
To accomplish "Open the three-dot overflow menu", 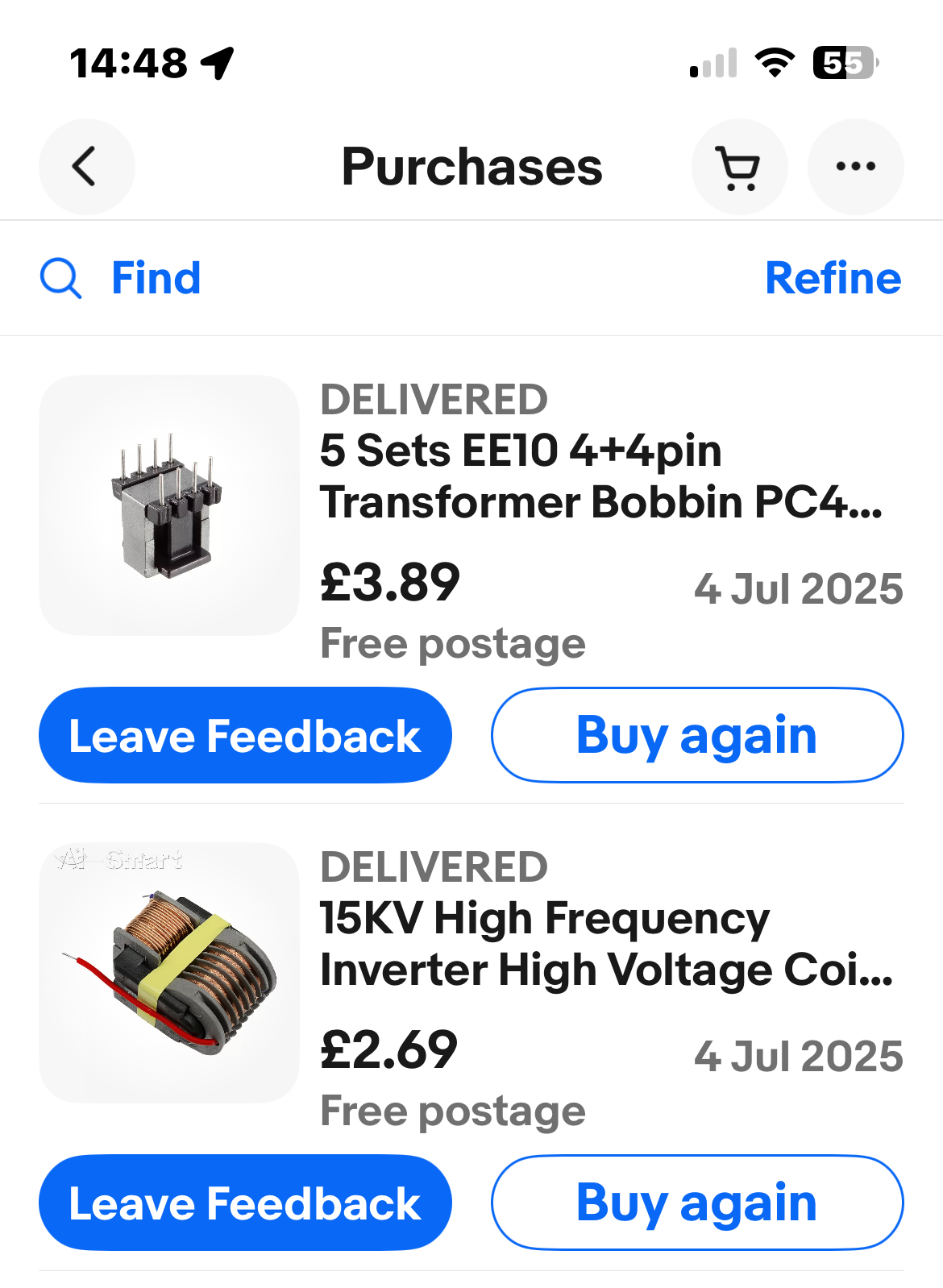I will point(855,167).
